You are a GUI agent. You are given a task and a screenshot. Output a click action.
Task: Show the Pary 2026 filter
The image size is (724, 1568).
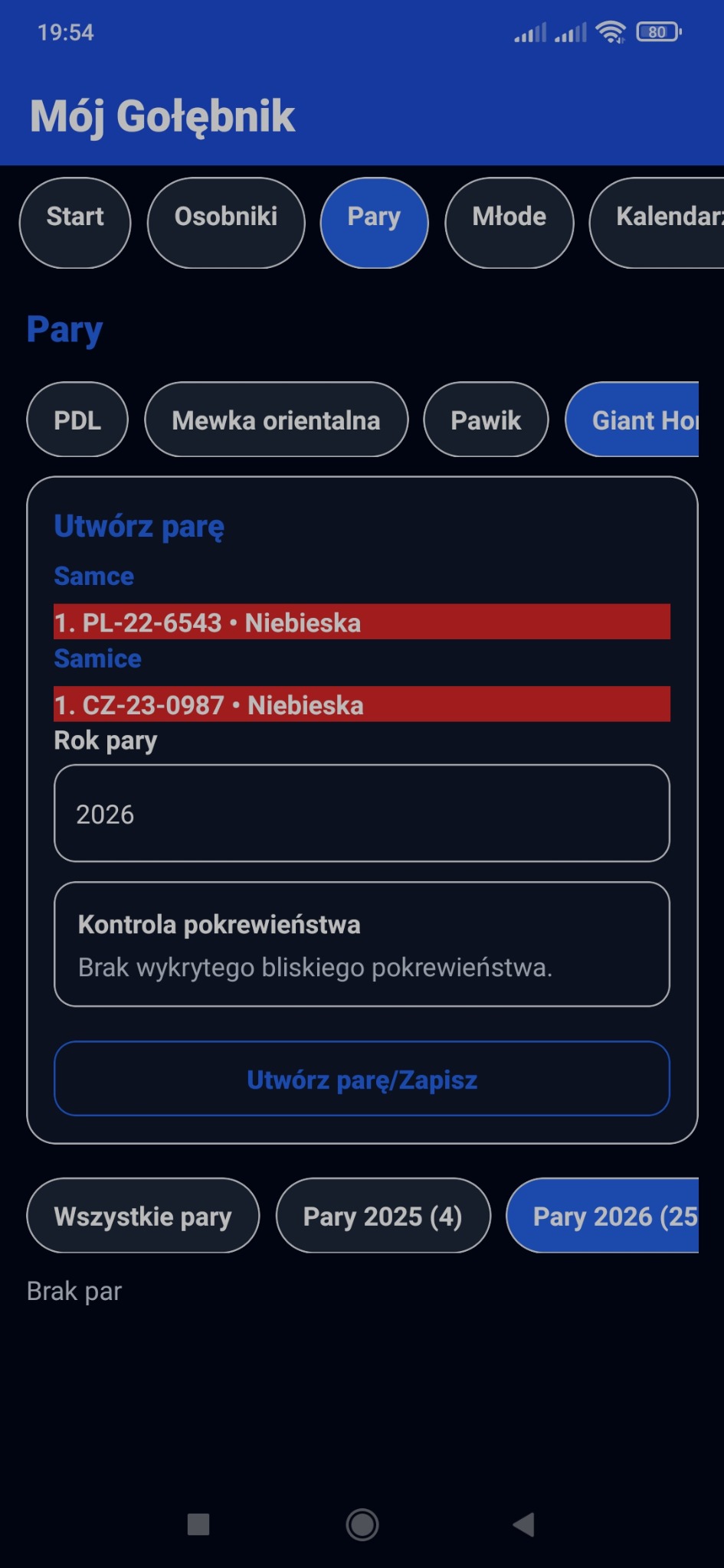(x=603, y=1216)
